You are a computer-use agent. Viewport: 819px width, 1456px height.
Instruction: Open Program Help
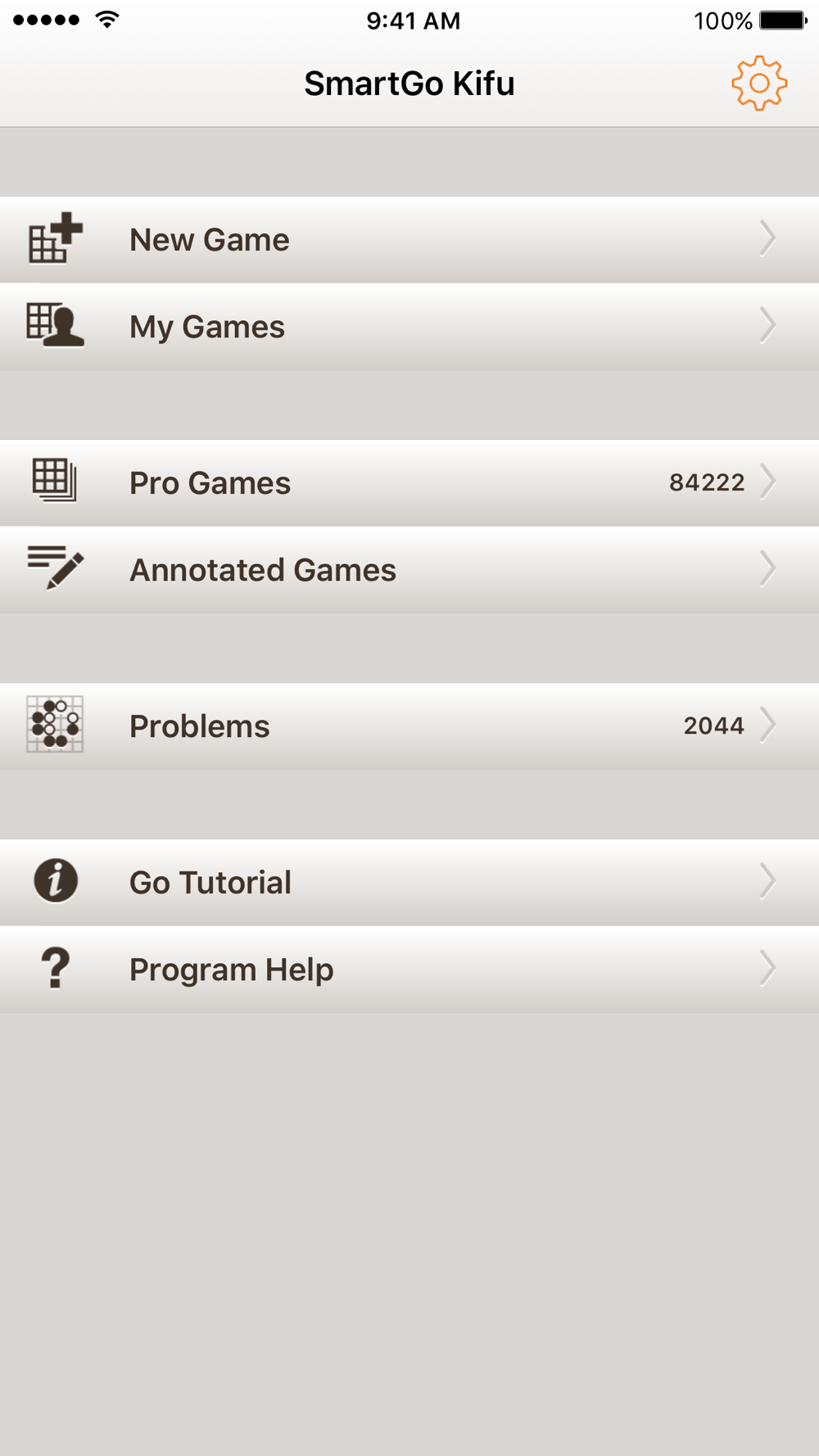pyautogui.click(x=409, y=970)
